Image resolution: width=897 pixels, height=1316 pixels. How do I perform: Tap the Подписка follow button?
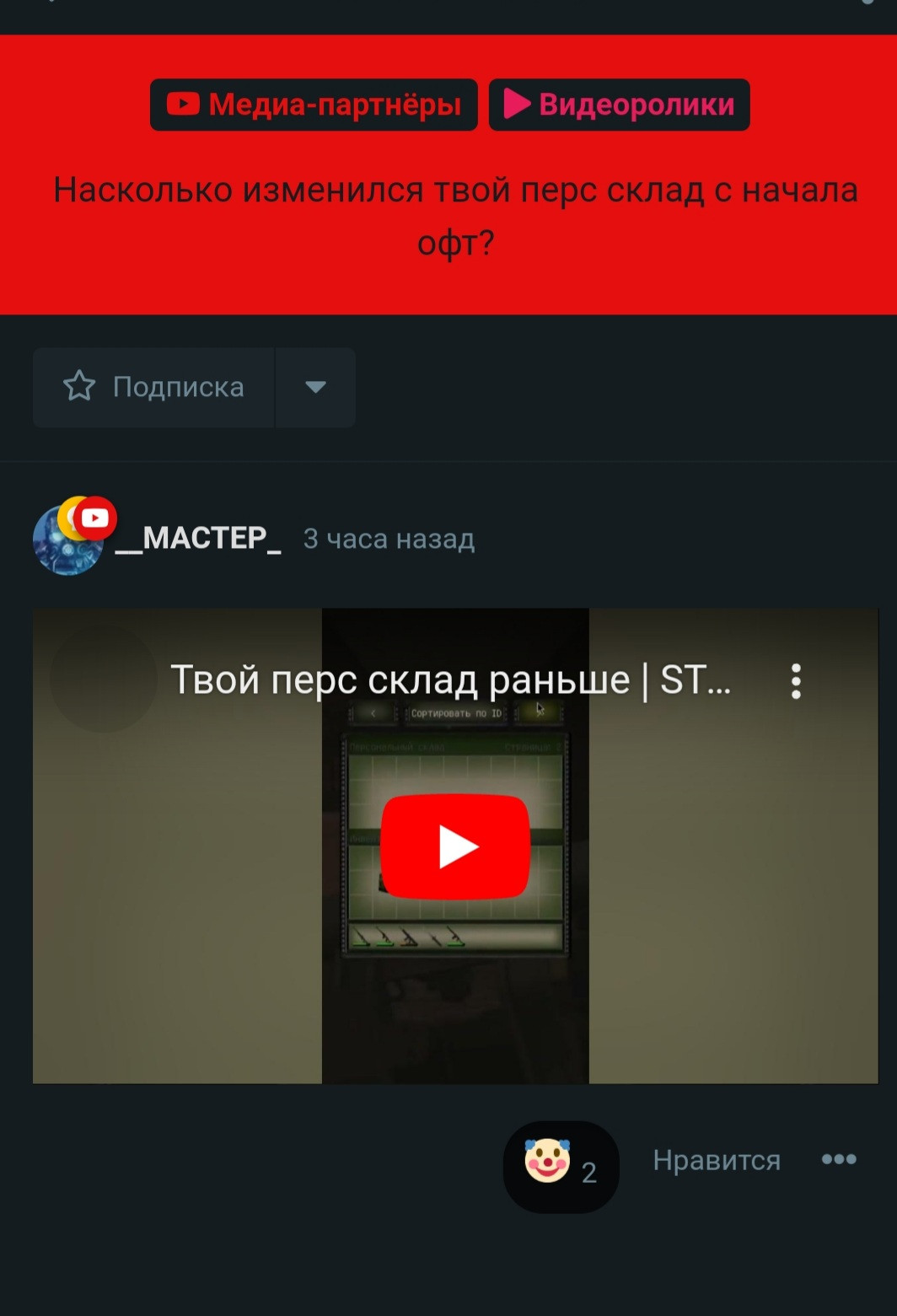coord(153,387)
